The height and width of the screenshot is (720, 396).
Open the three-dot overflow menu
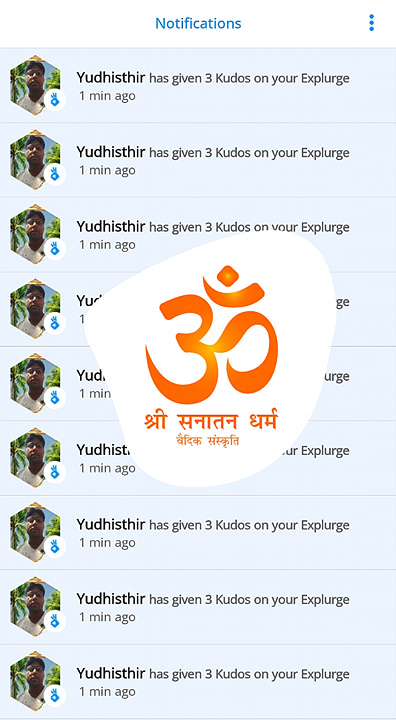coord(371,23)
